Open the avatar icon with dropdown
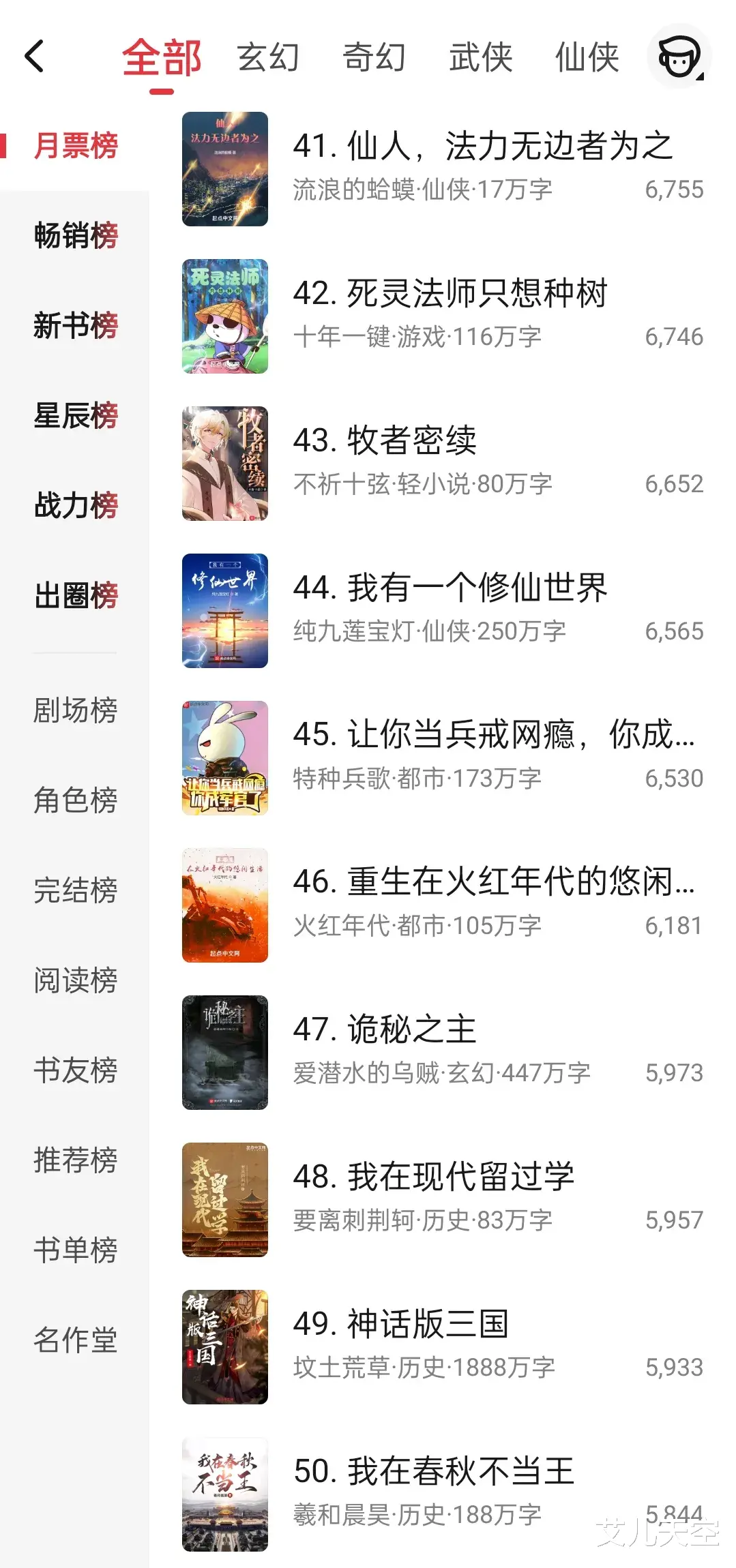736x1568 pixels. (x=679, y=56)
